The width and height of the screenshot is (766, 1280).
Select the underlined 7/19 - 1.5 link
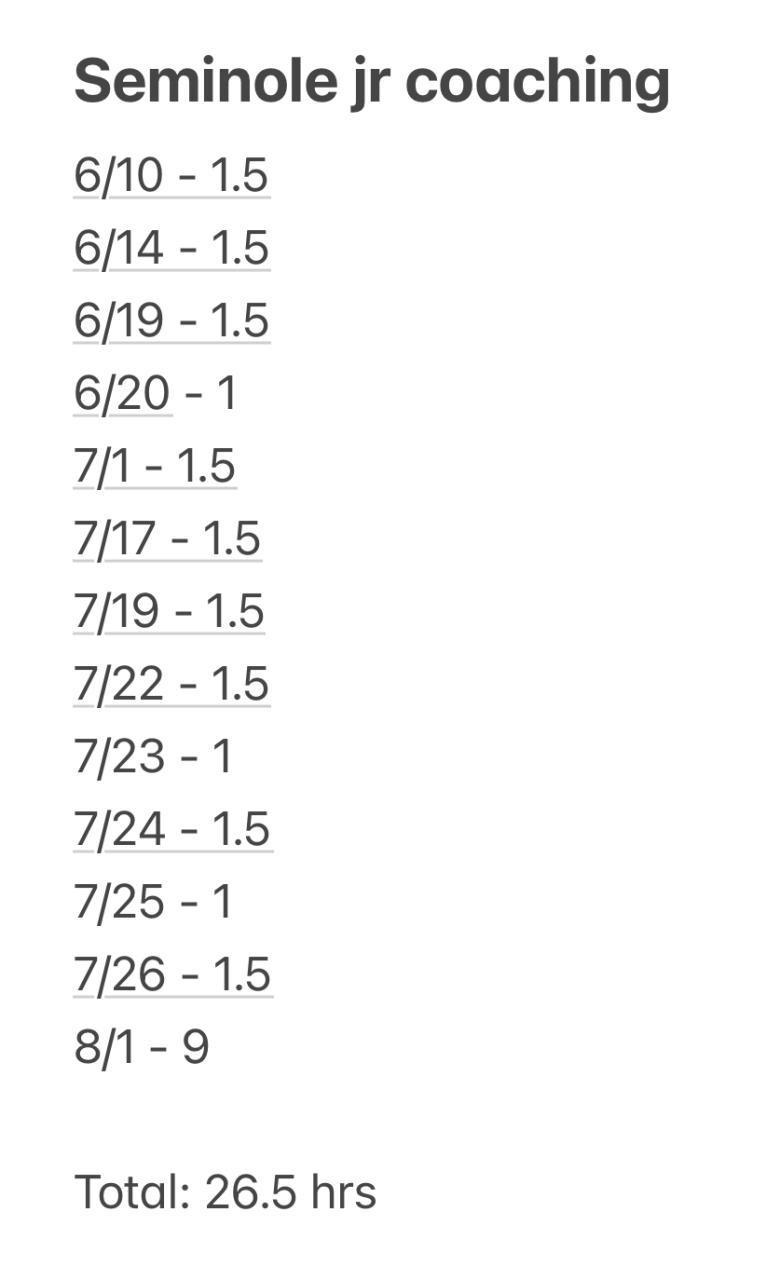[x=168, y=612]
